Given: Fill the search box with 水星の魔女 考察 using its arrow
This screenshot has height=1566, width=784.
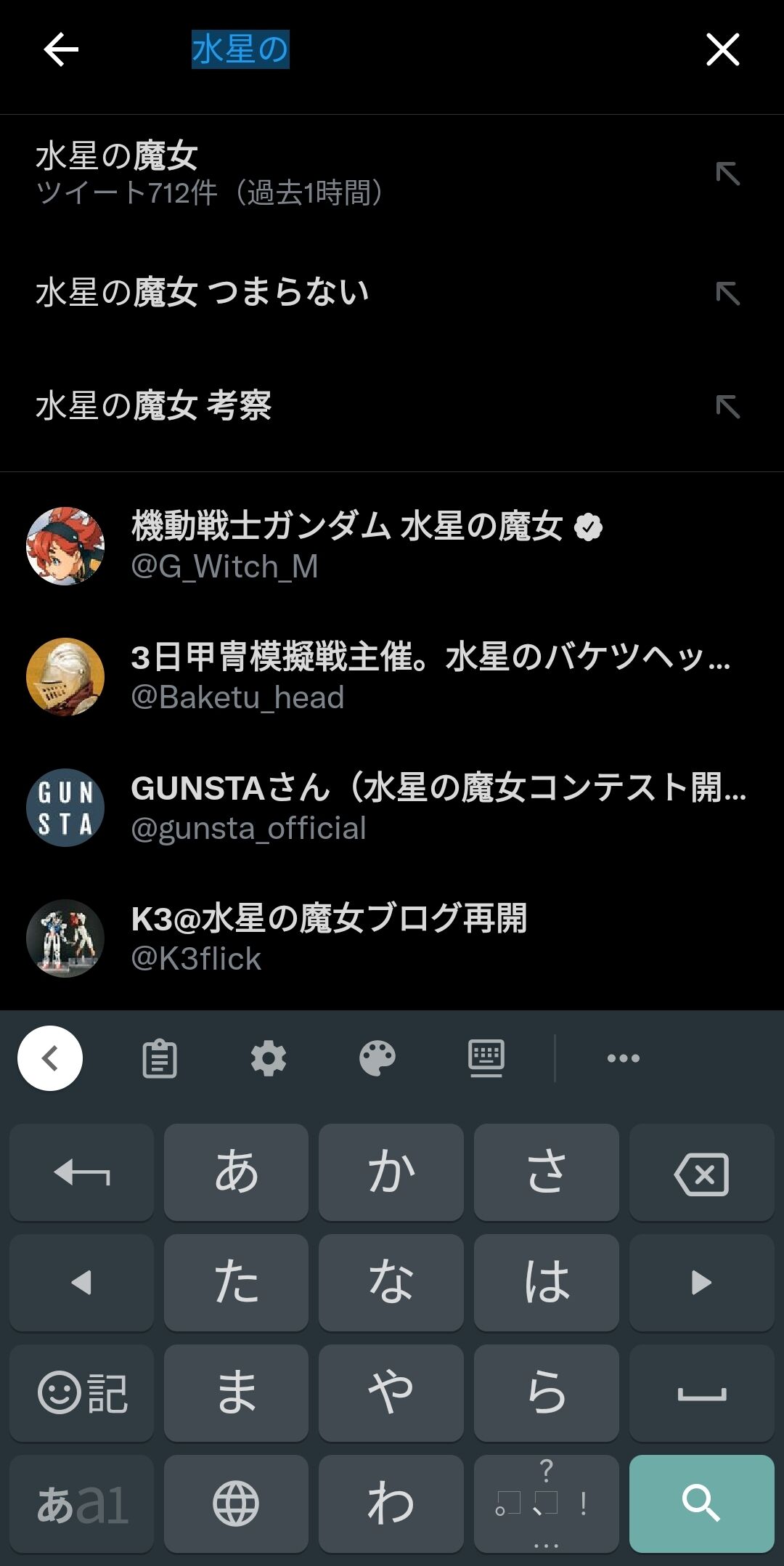Looking at the screenshot, I should click(x=727, y=406).
